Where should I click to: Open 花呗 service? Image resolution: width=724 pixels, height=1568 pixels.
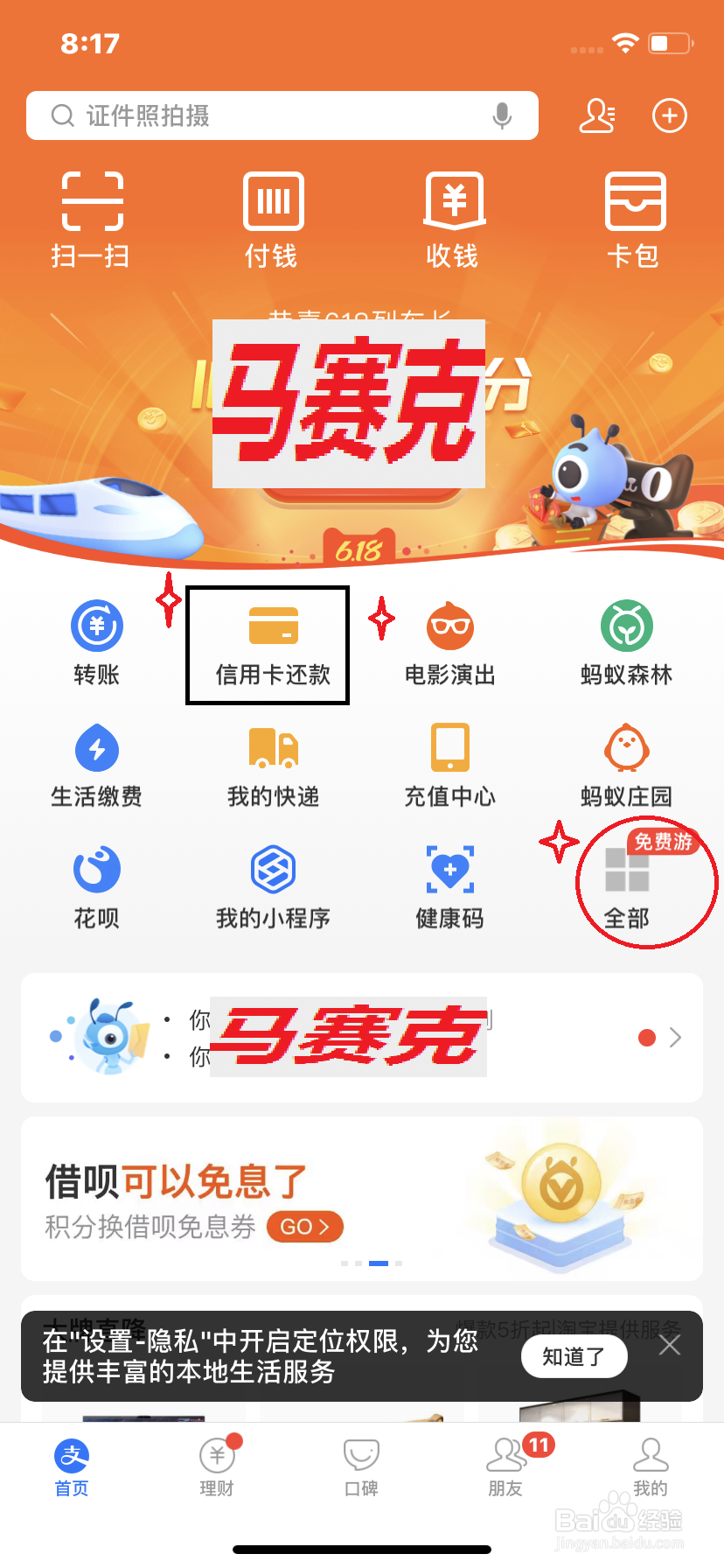(96, 885)
